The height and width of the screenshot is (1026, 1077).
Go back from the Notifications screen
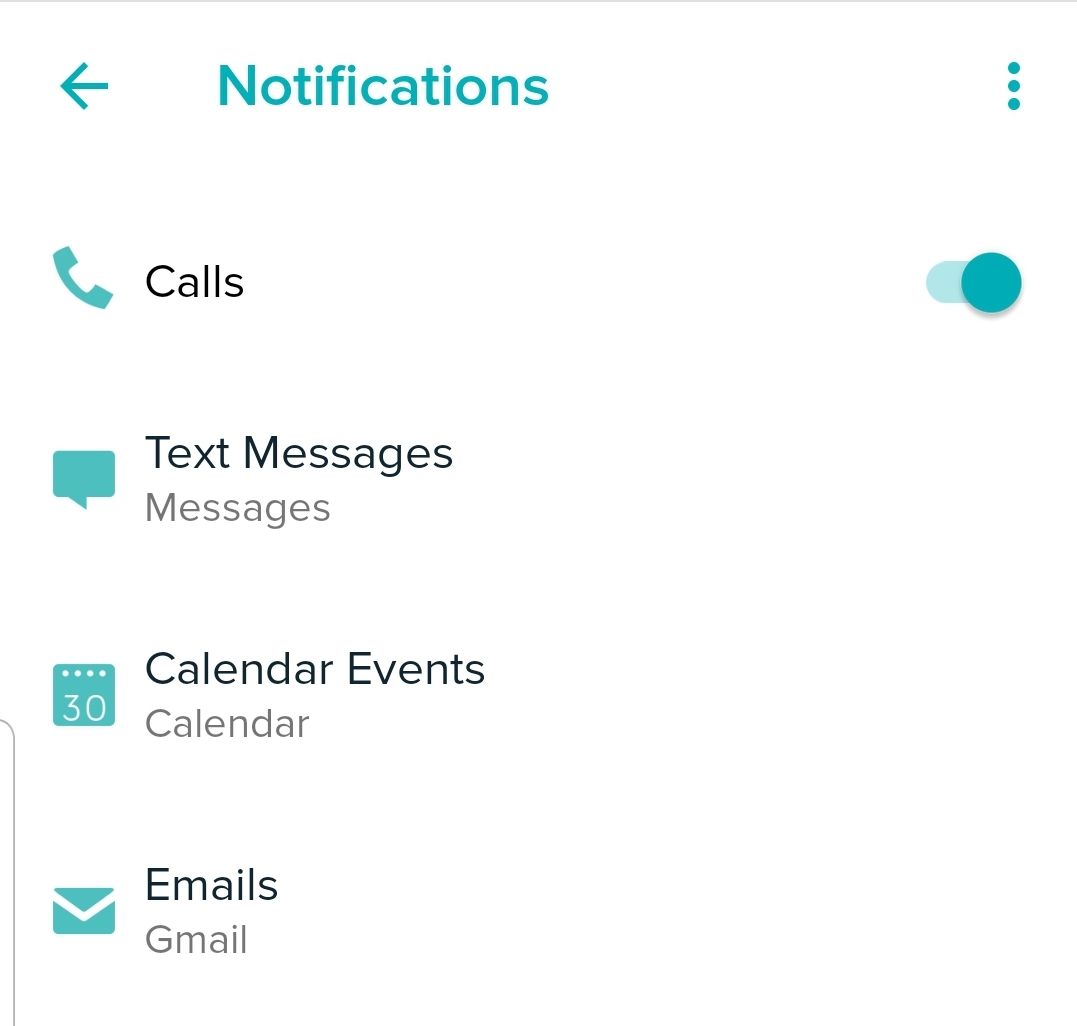pos(84,87)
